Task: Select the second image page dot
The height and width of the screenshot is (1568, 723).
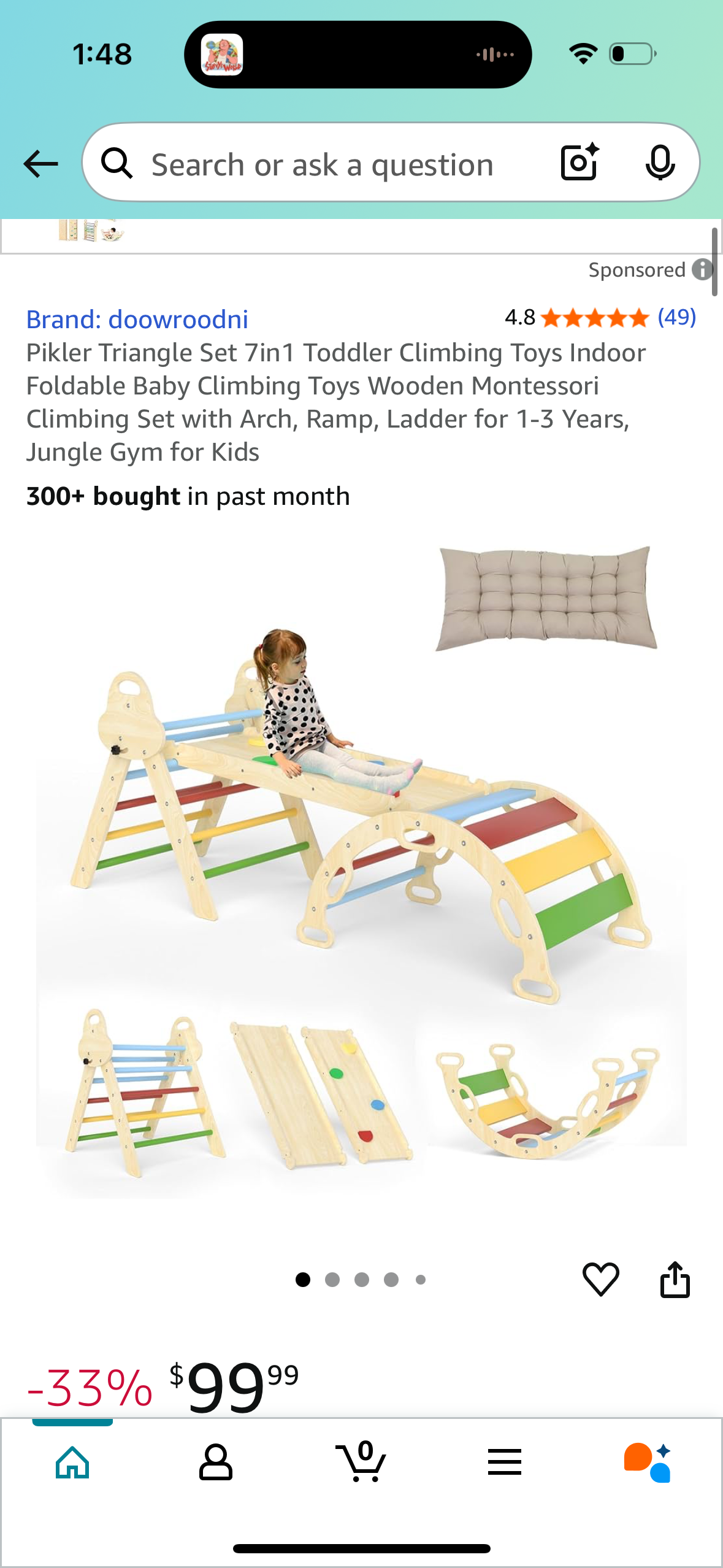Action: 332,1280
